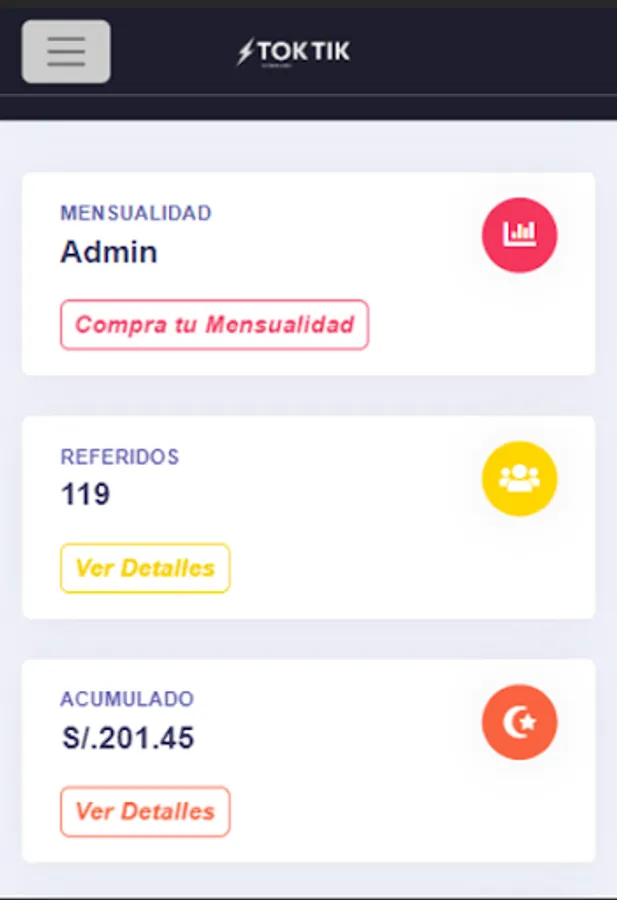Tap Compra tu Mensualidad button
Viewport: 617px width, 900px height.
click(214, 325)
